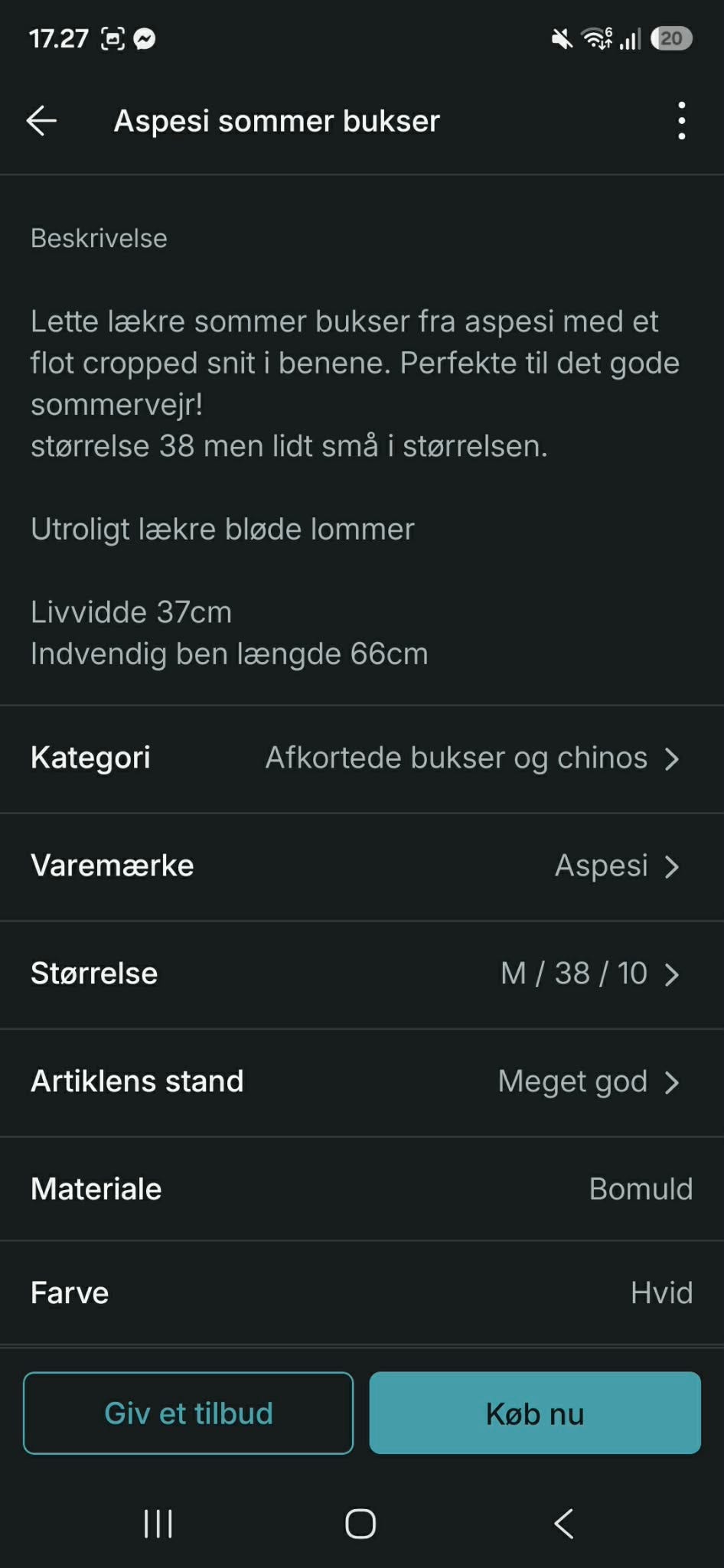
Task: Open the Kategori row Afkortede bukser og chinos
Action: (x=362, y=758)
